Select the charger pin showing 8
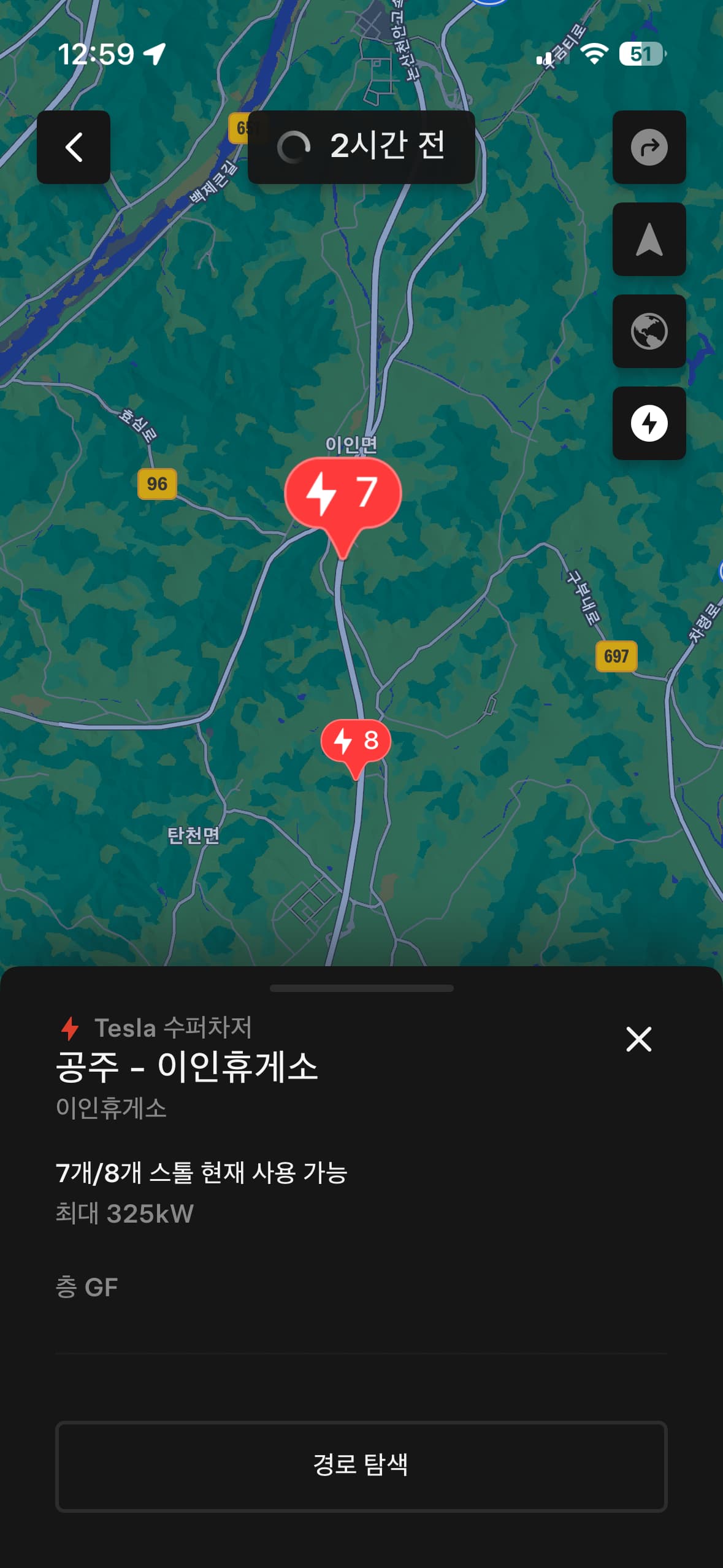 [356, 742]
